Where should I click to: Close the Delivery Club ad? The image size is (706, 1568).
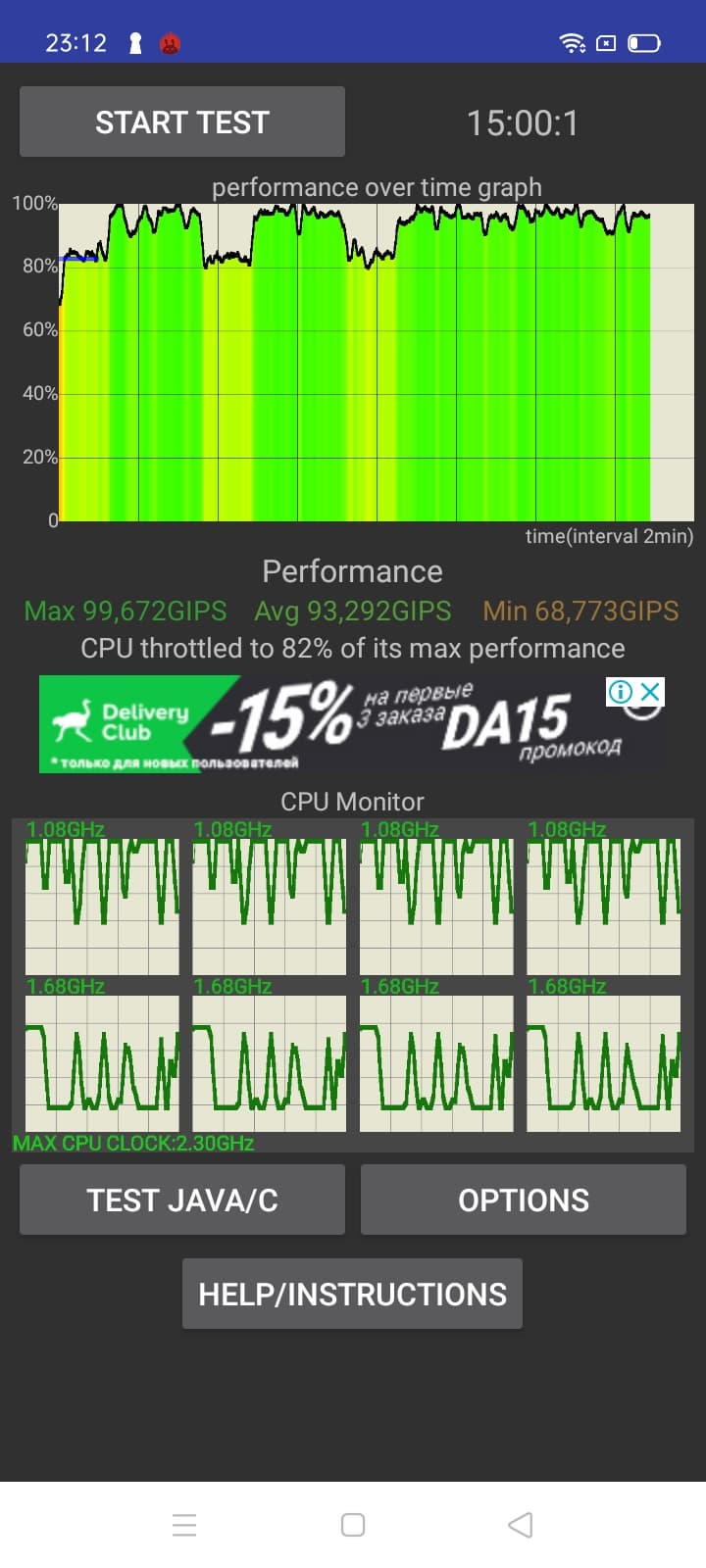click(650, 692)
